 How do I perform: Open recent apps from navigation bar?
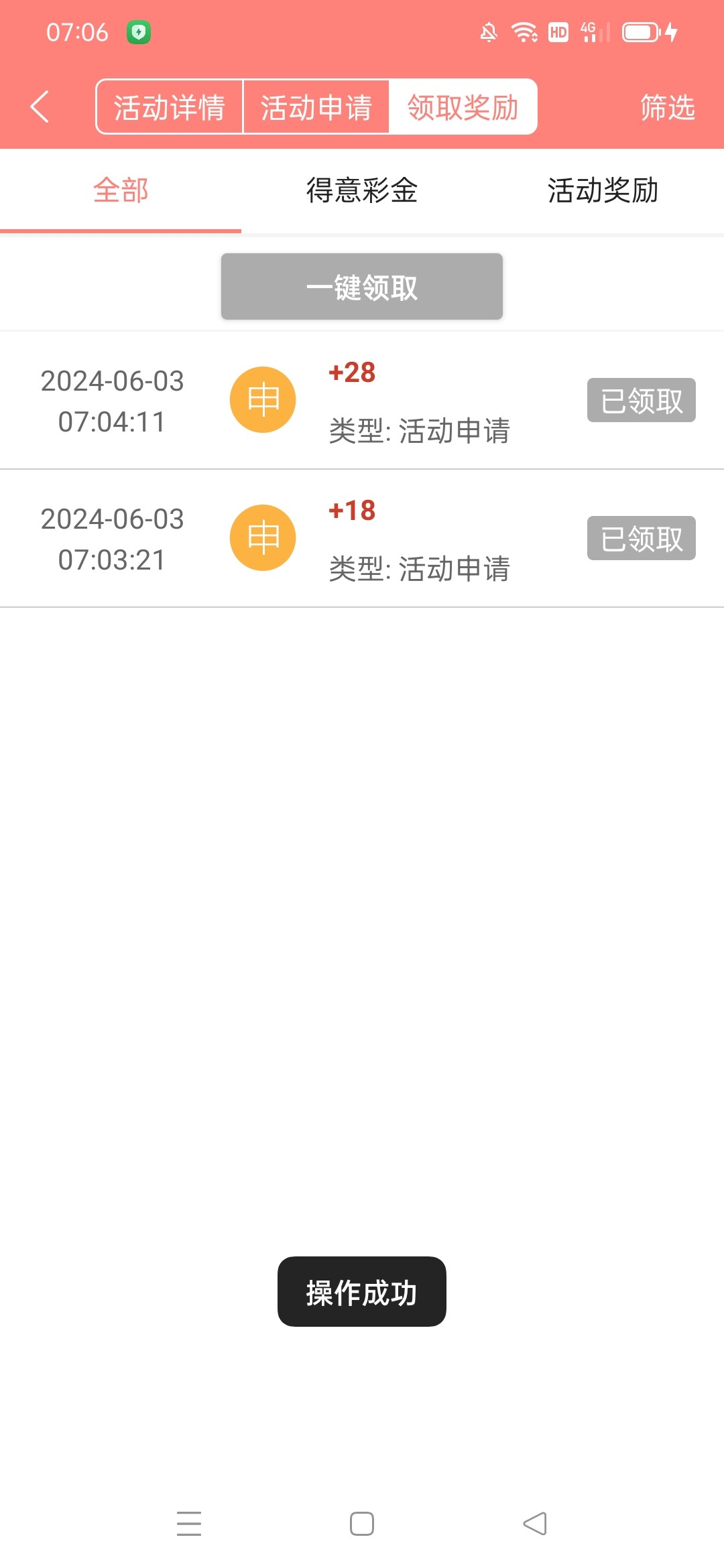(189, 1524)
